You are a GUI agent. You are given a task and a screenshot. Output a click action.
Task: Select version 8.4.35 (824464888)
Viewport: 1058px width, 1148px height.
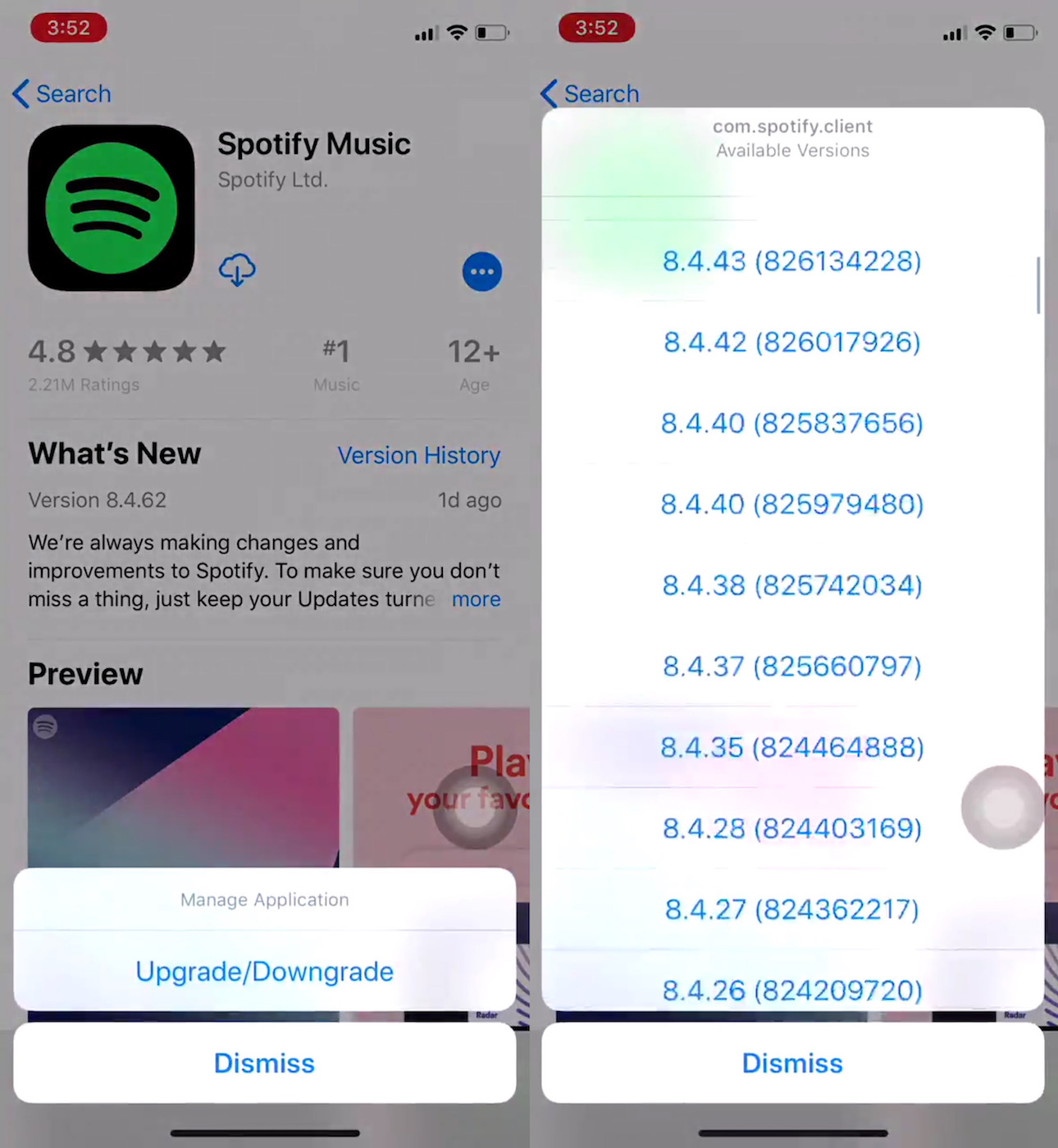(x=792, y=747)
